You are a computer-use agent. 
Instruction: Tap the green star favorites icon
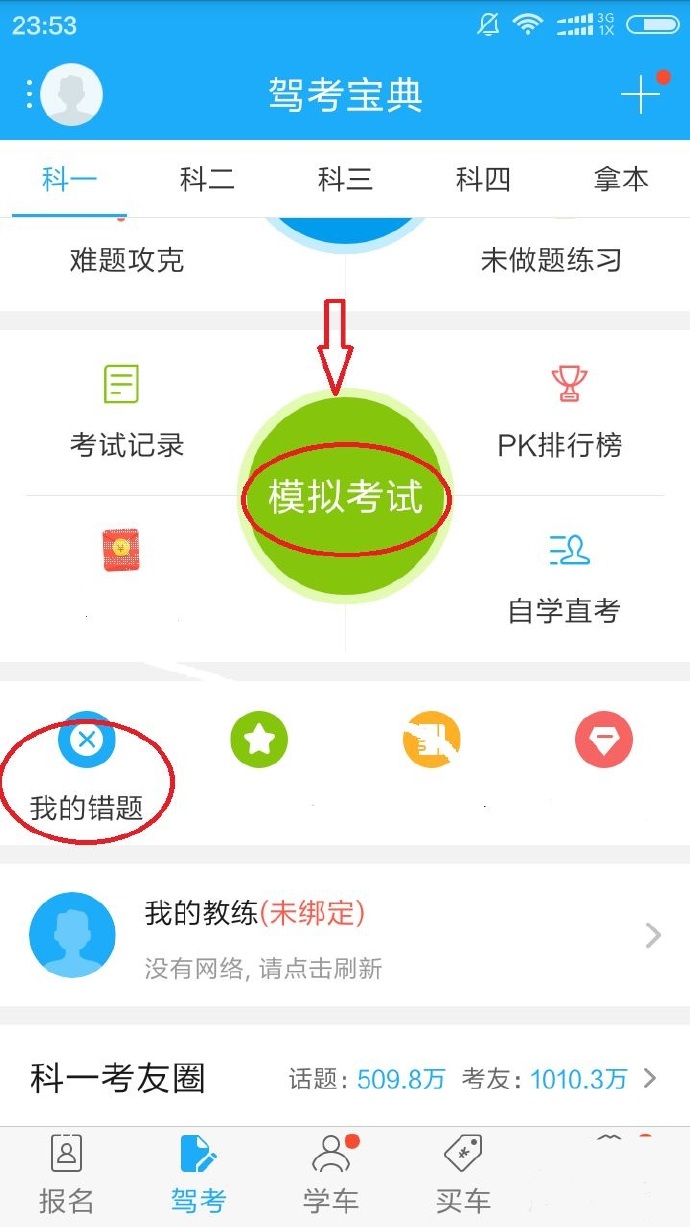click(x=259, y=740)
